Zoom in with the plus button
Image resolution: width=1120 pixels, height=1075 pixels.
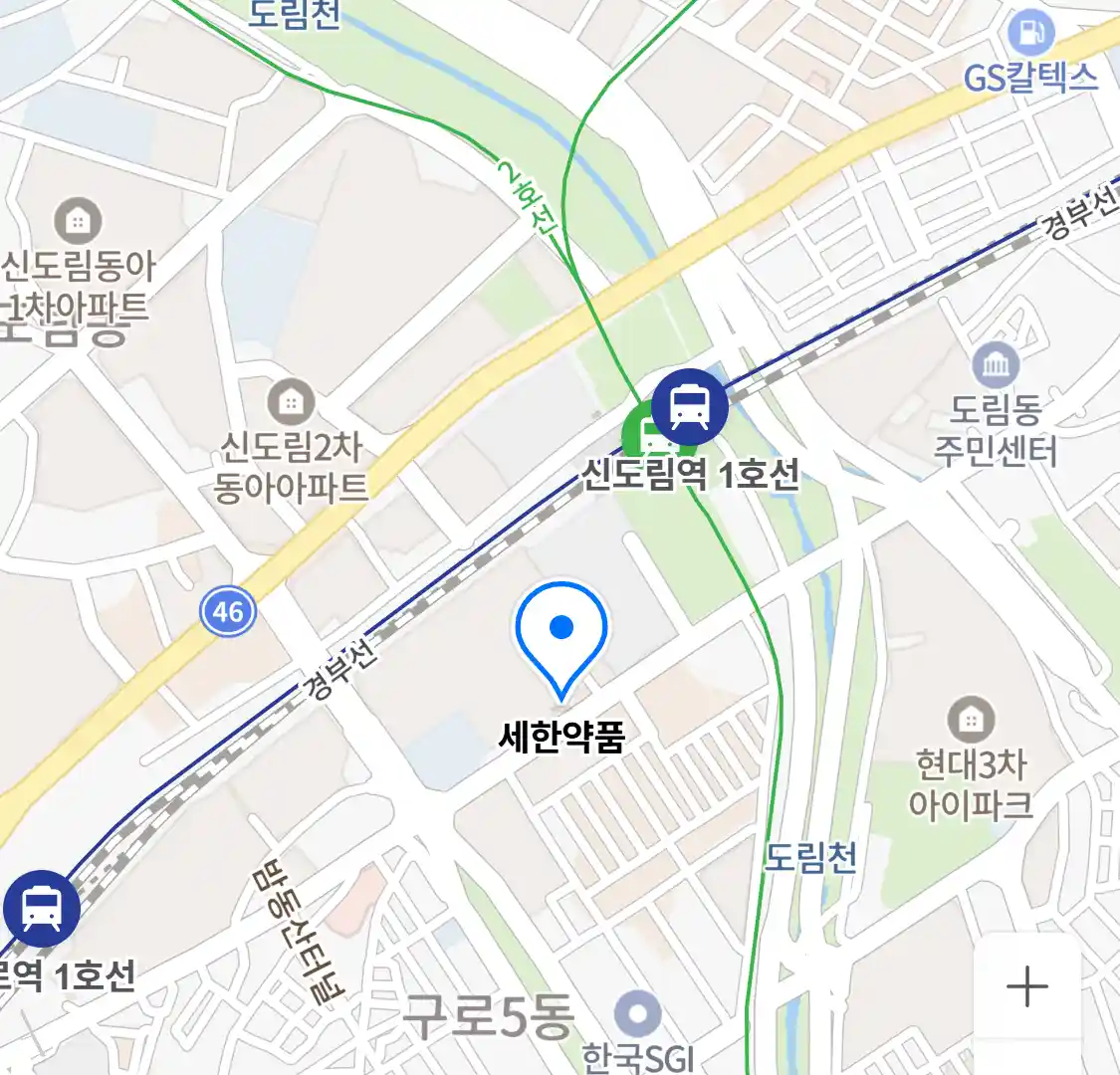1026,987
